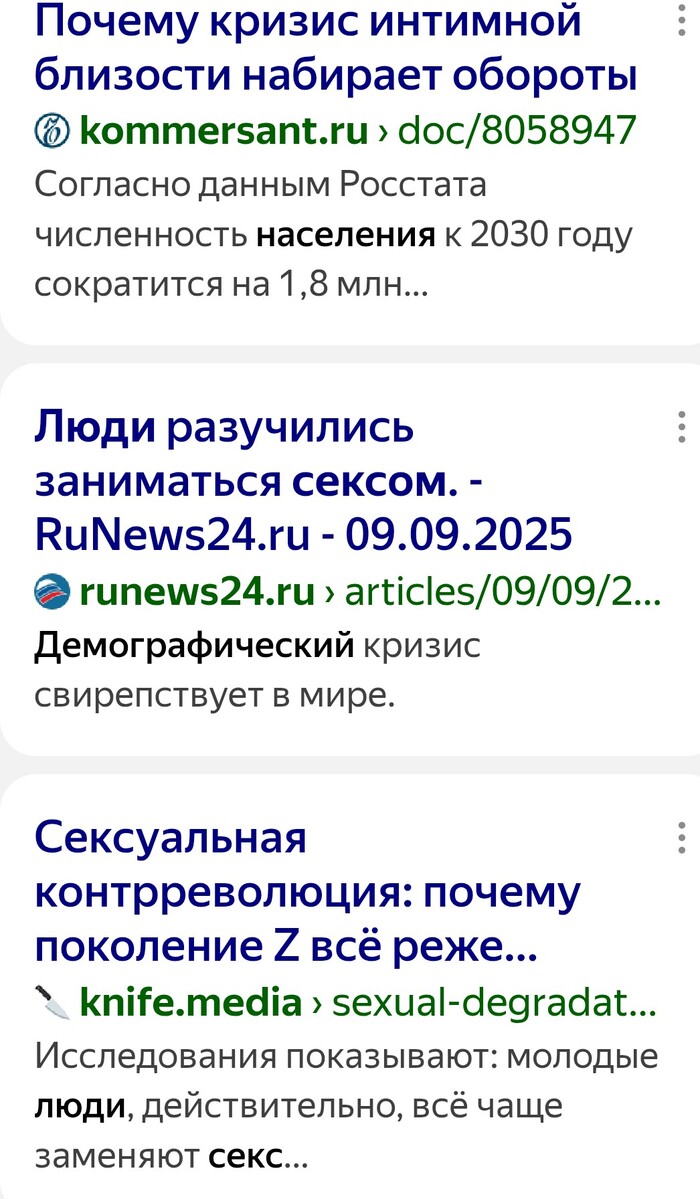
Task: Open the "Люди разучились заниматься сексом" result
Action: click(x=303, y=482)
